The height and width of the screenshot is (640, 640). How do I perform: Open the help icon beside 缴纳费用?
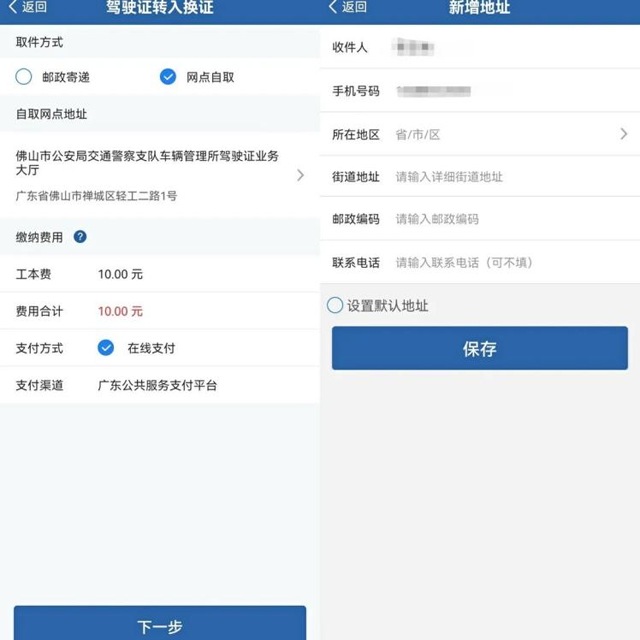point(80,237)
